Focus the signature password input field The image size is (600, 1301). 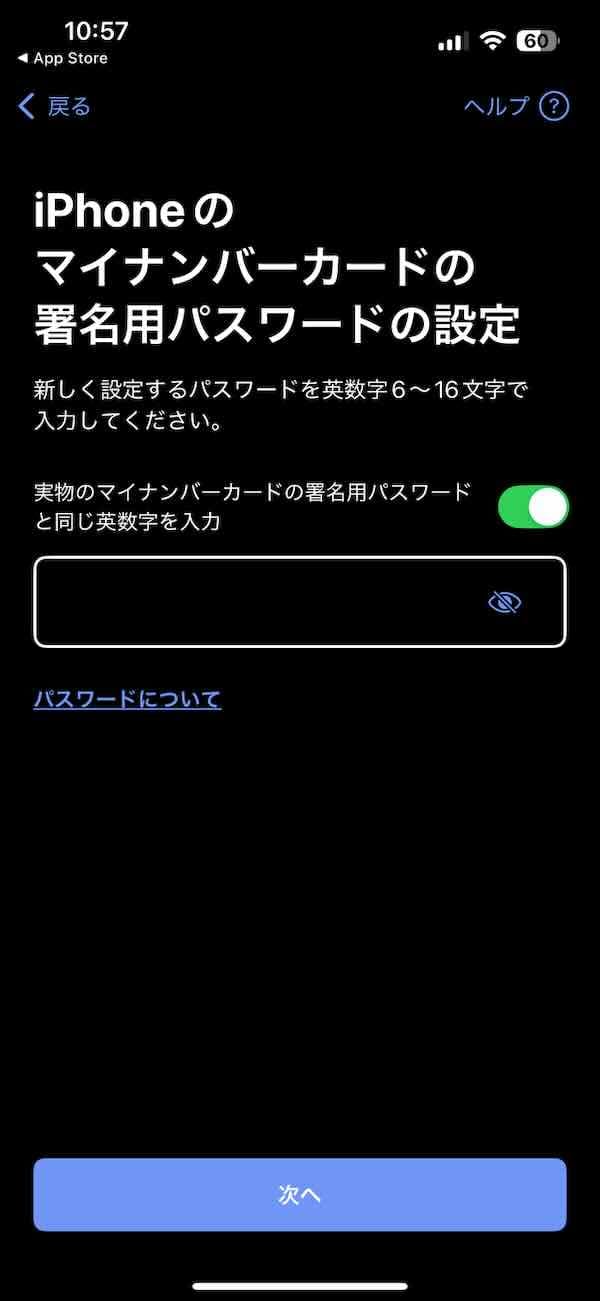coord(250,602)
